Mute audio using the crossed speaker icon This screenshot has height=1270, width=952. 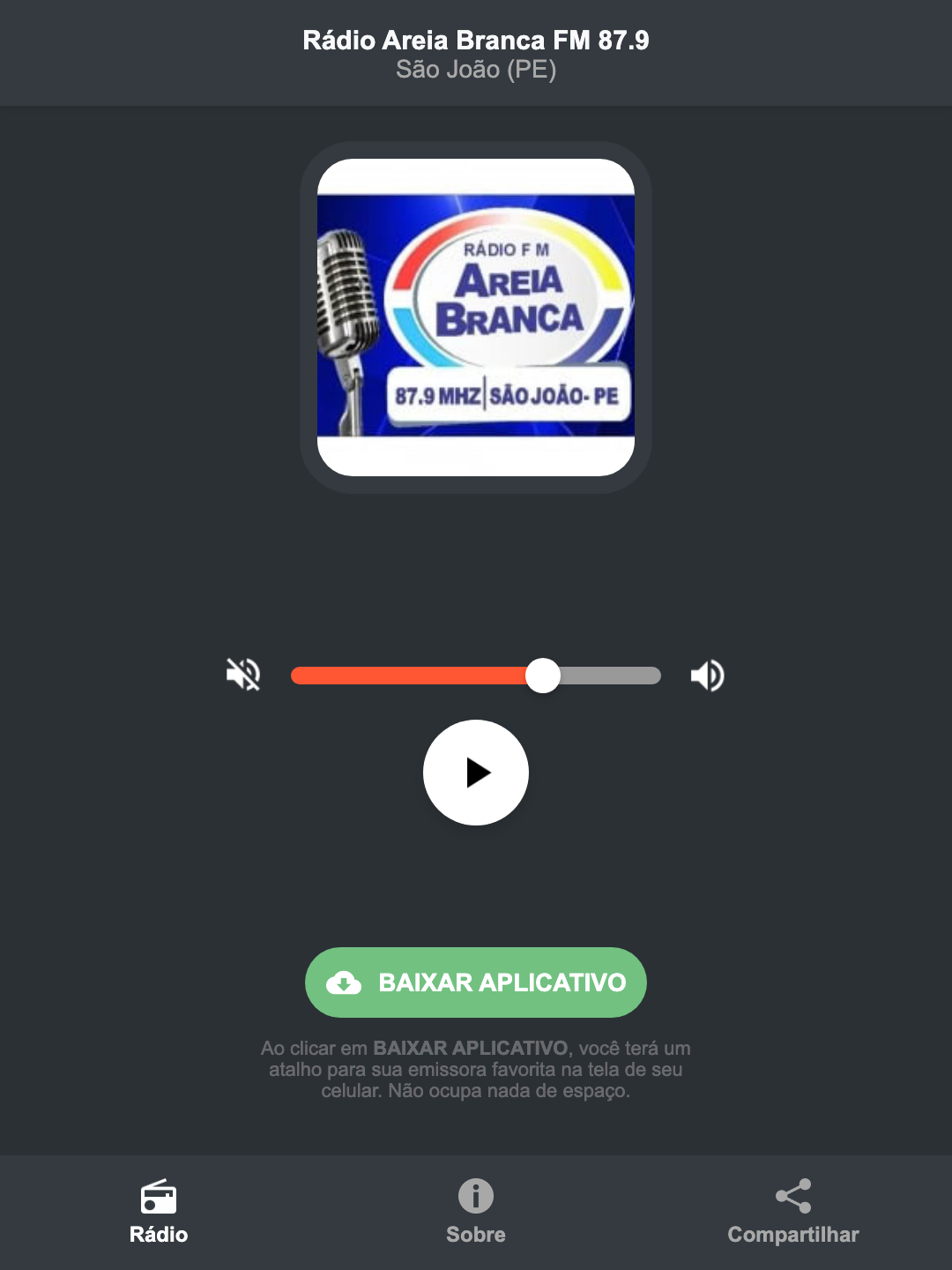[242, 675]
